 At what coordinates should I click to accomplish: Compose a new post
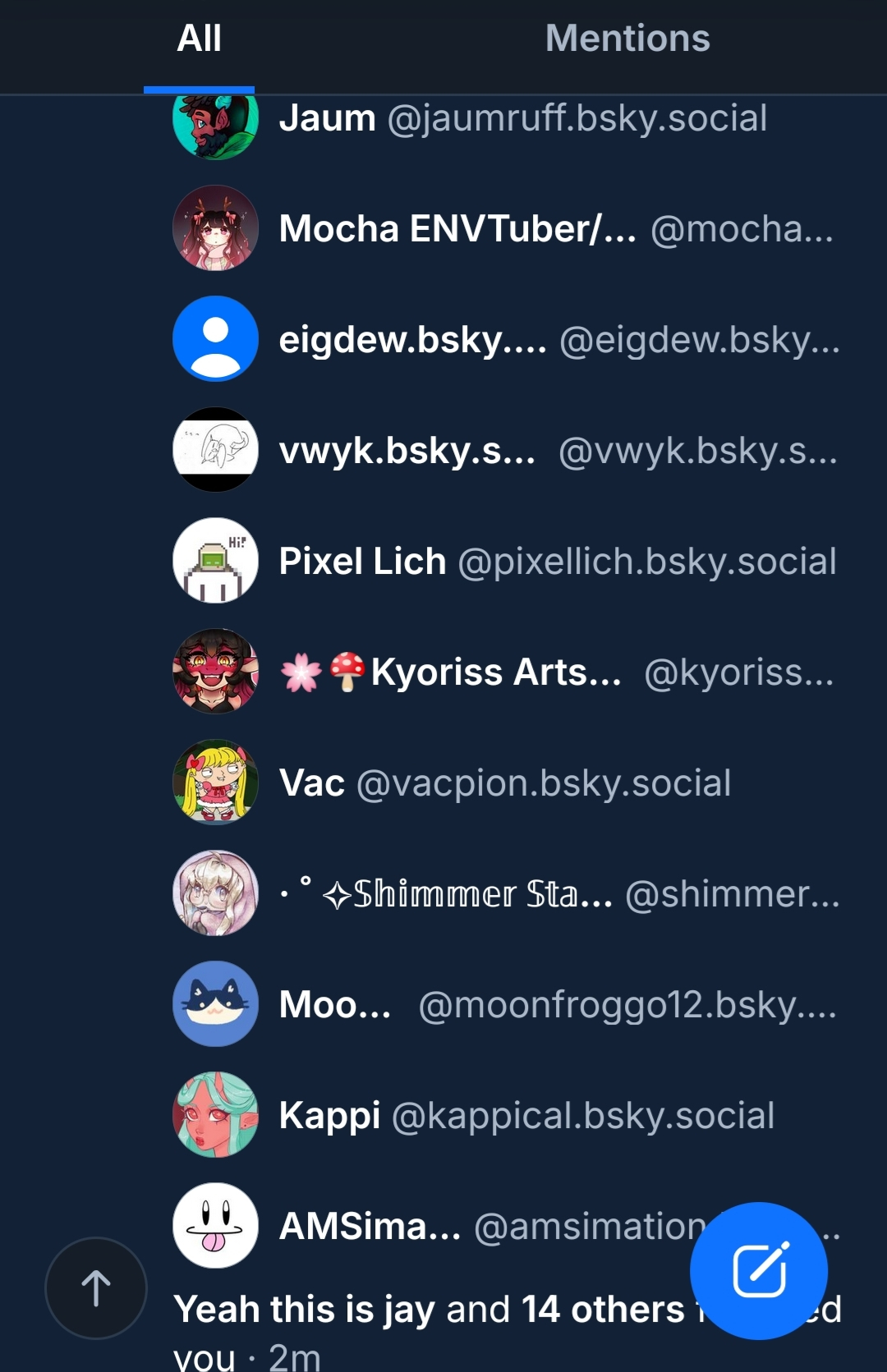tap(758, 1270)
